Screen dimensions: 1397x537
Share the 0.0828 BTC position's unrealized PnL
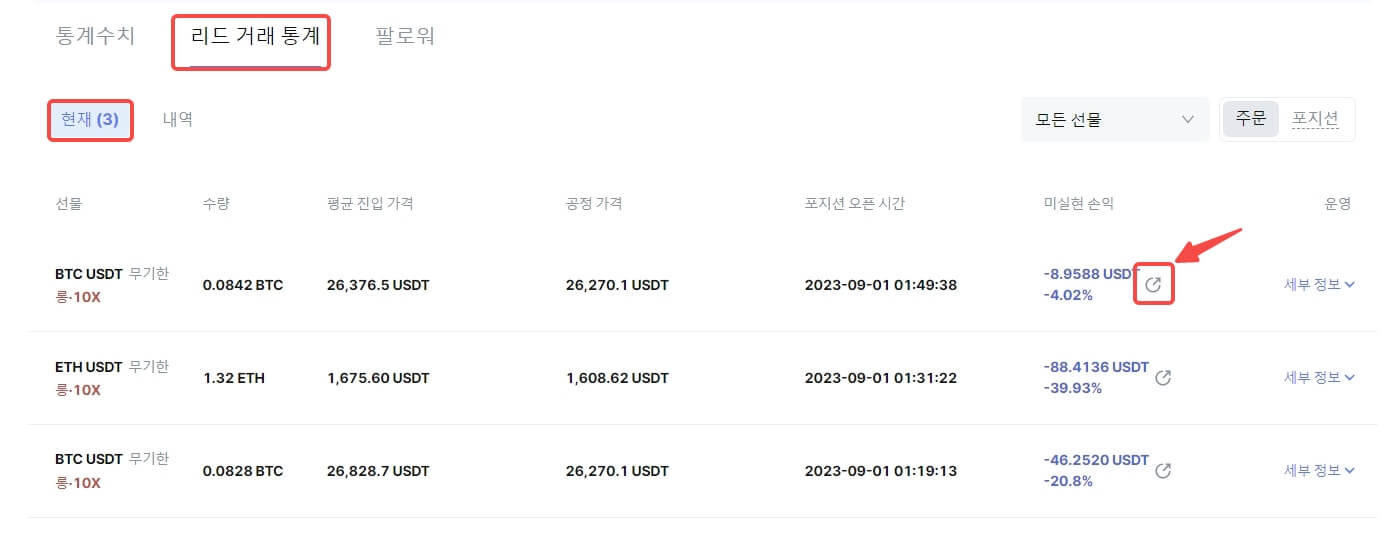tap(1163, 470)
